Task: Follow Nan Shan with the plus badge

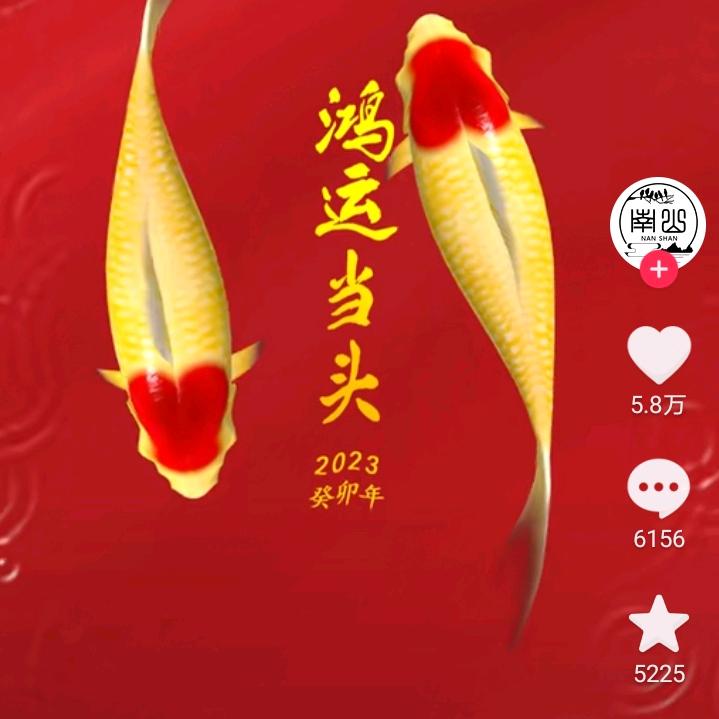Action: [x=658, y=270]
